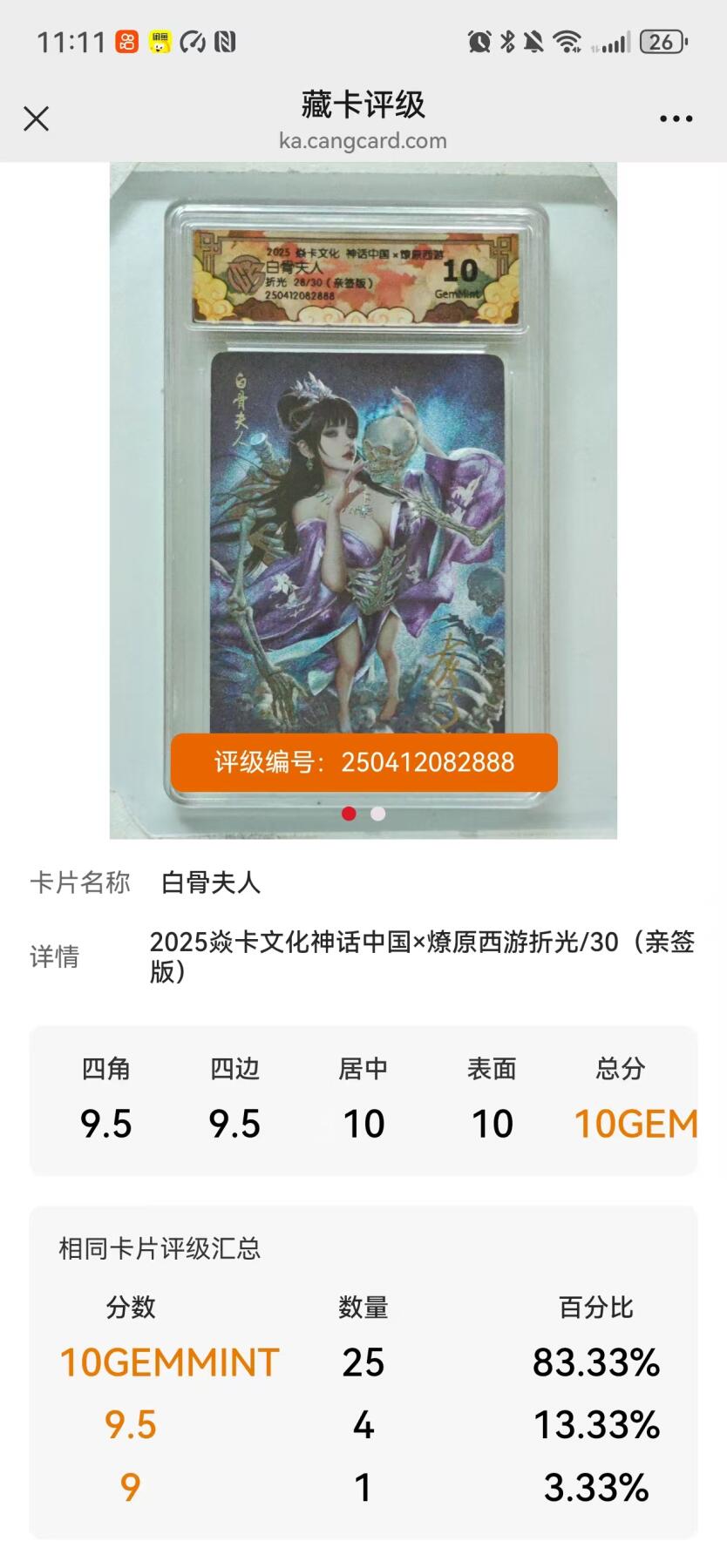This screenshot has width=727, height=1568.
Task: Open the three-dot overflow menu
Action: pos(676,119)
